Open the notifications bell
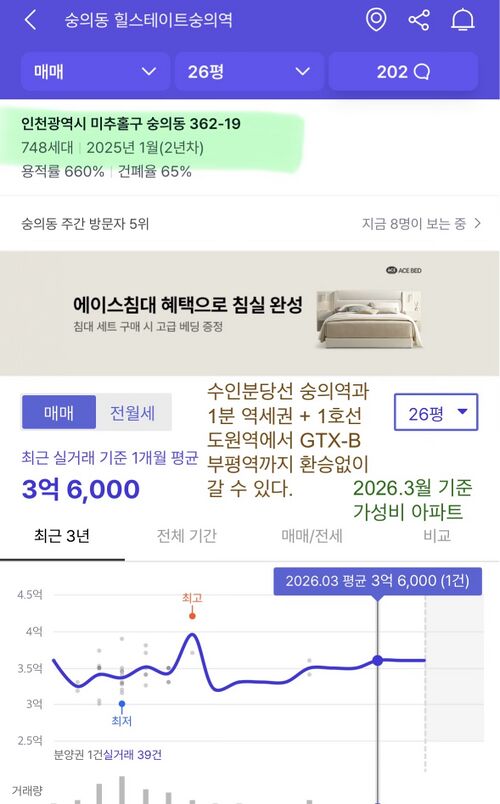This screenshot has width=500, height=804. point(463,21)
